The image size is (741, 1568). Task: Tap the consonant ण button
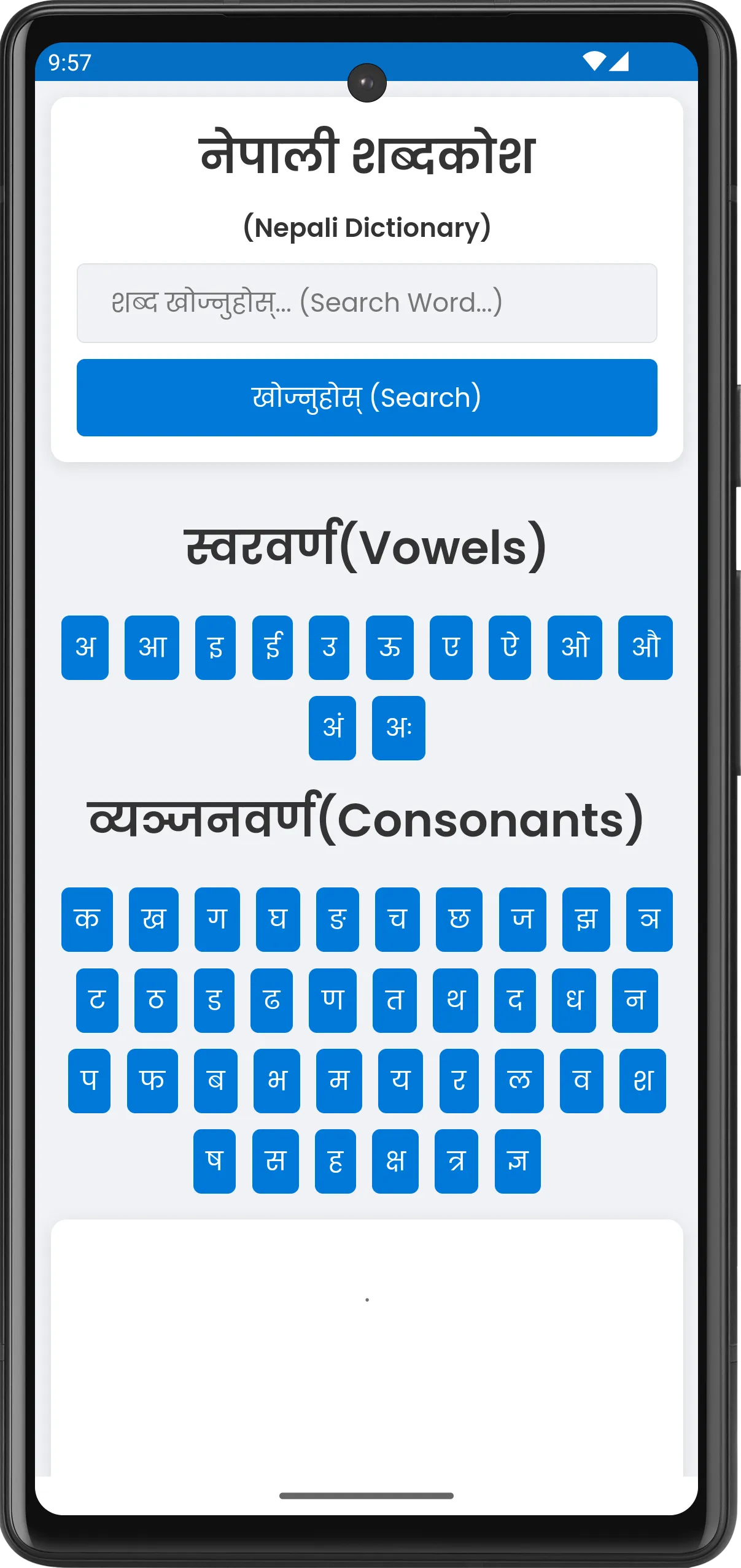tap(332, 1000)
